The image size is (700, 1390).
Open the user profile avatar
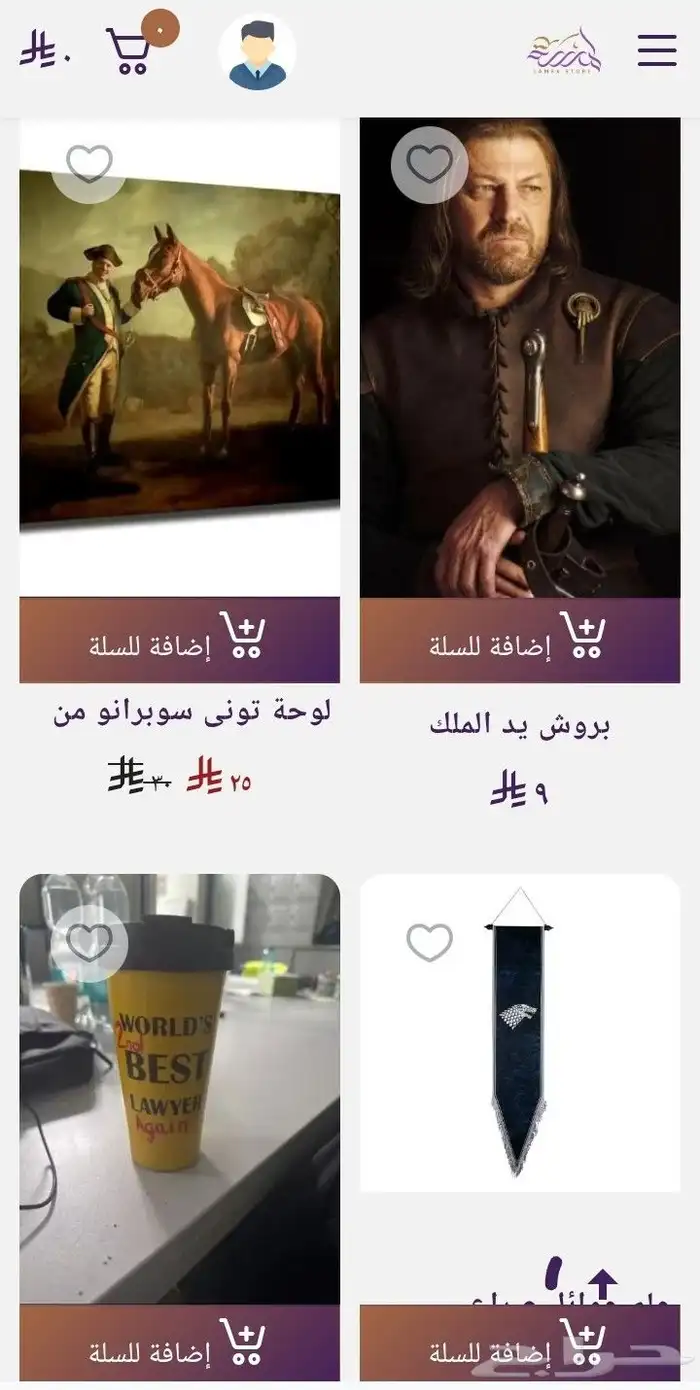click(x=257, y=51)
